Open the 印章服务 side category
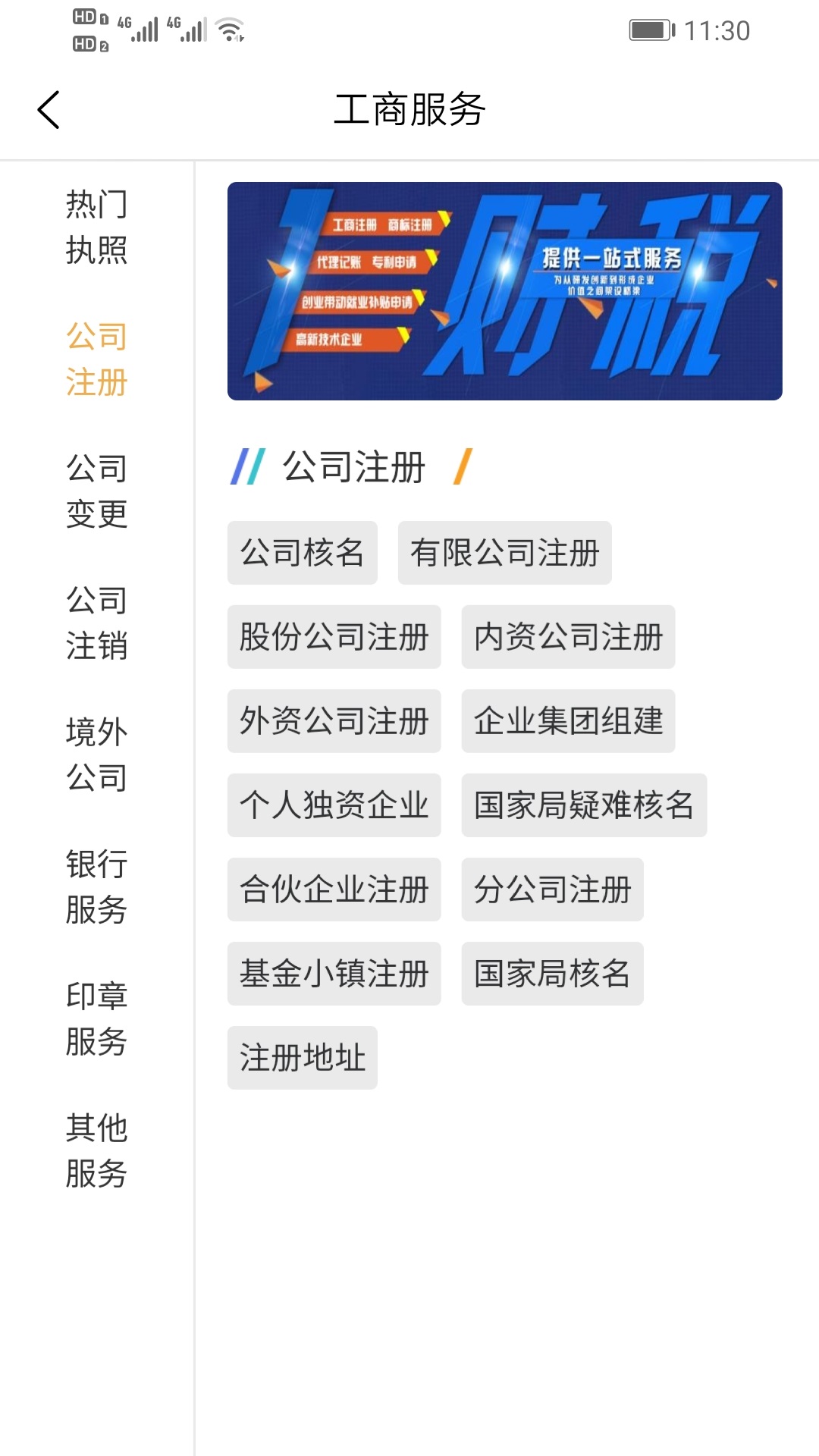 (x=96, y=1018)
